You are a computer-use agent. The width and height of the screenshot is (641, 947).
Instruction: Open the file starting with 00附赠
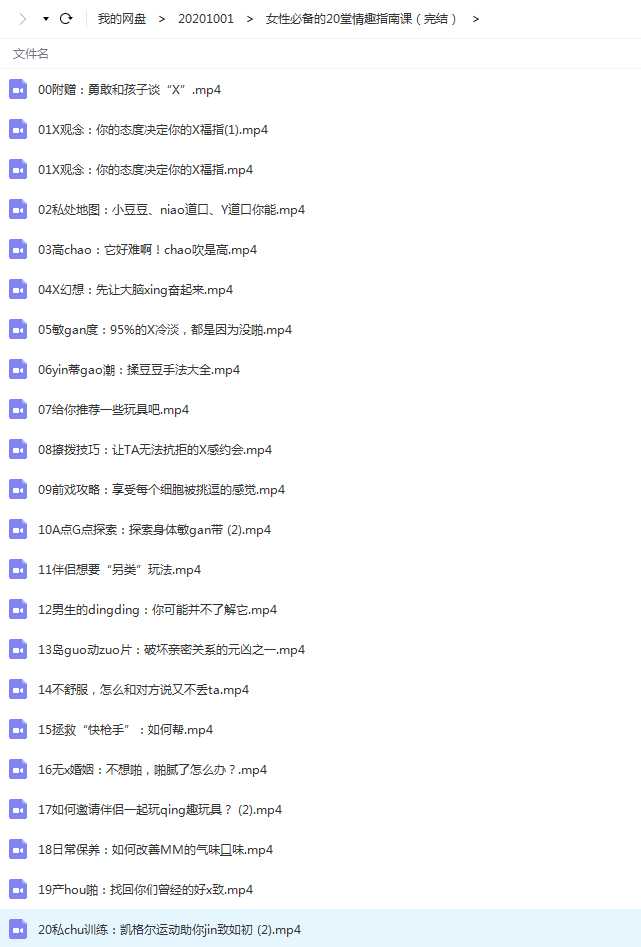point(129,90)
